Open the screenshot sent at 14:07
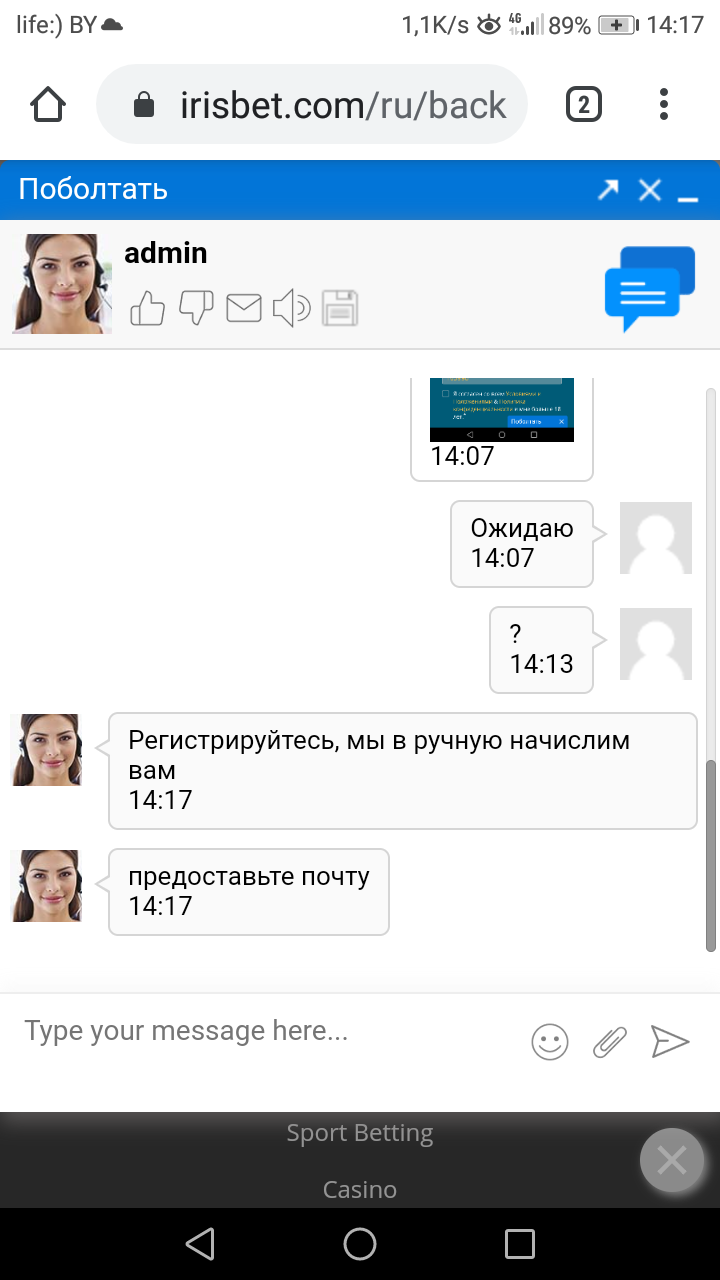720x1280 pixels. [502, 410]
